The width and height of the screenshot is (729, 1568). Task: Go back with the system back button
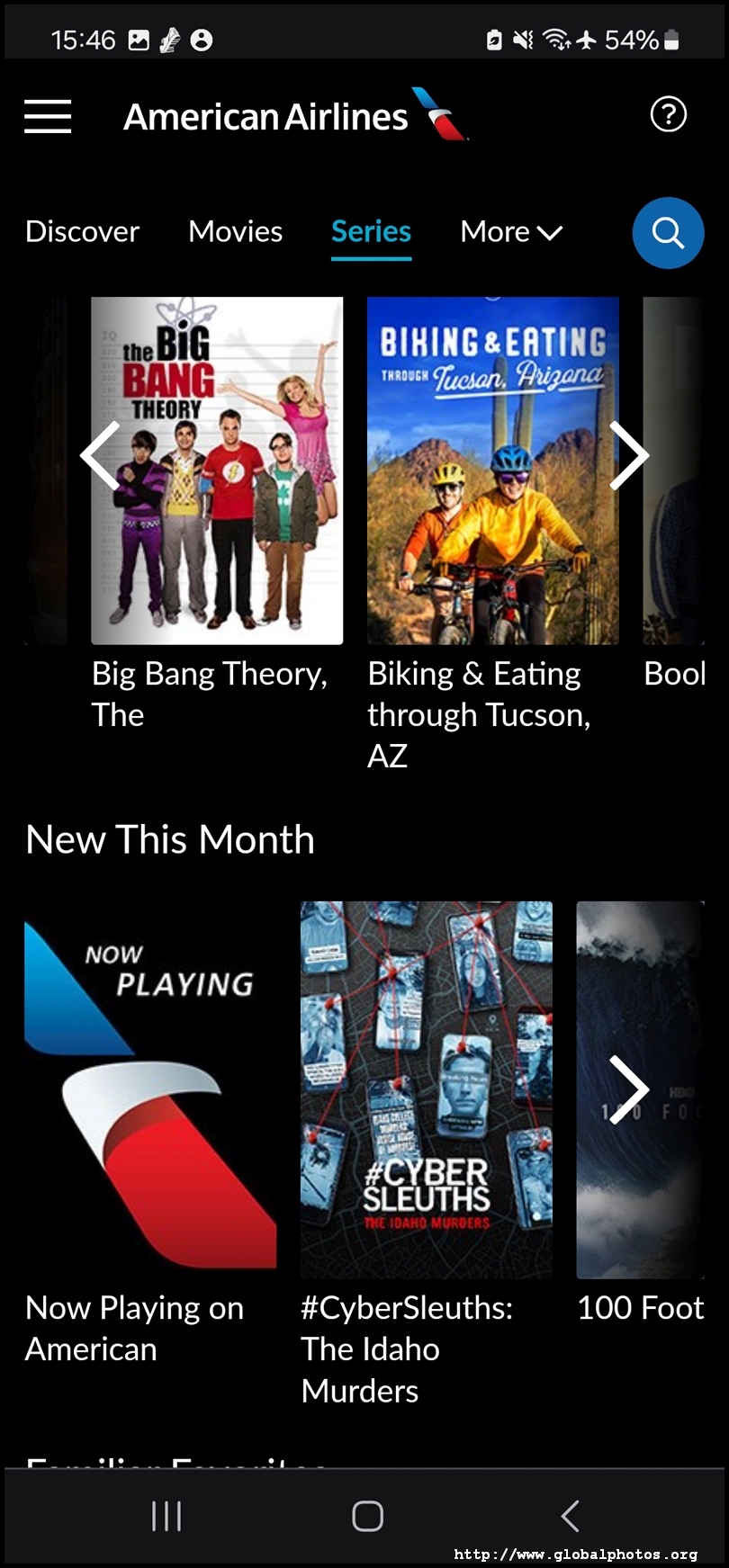click(570, 1516)
